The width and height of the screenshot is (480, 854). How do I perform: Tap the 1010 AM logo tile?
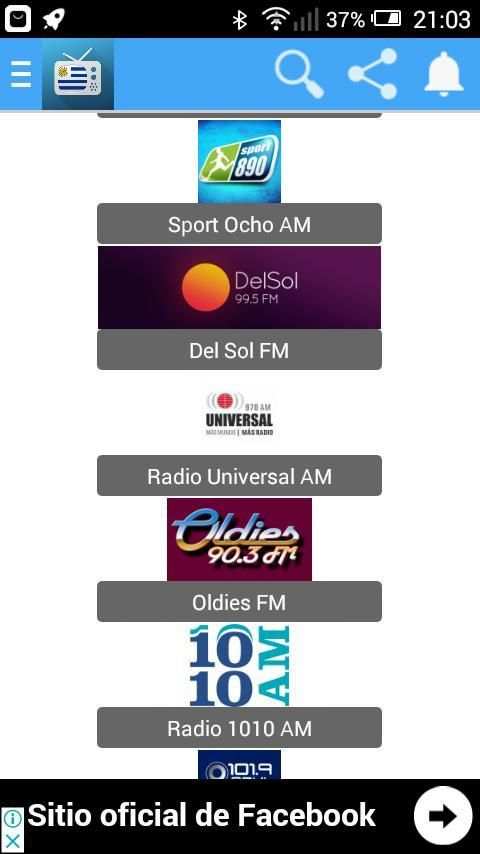pyautogui.click(x=239, y=665)
